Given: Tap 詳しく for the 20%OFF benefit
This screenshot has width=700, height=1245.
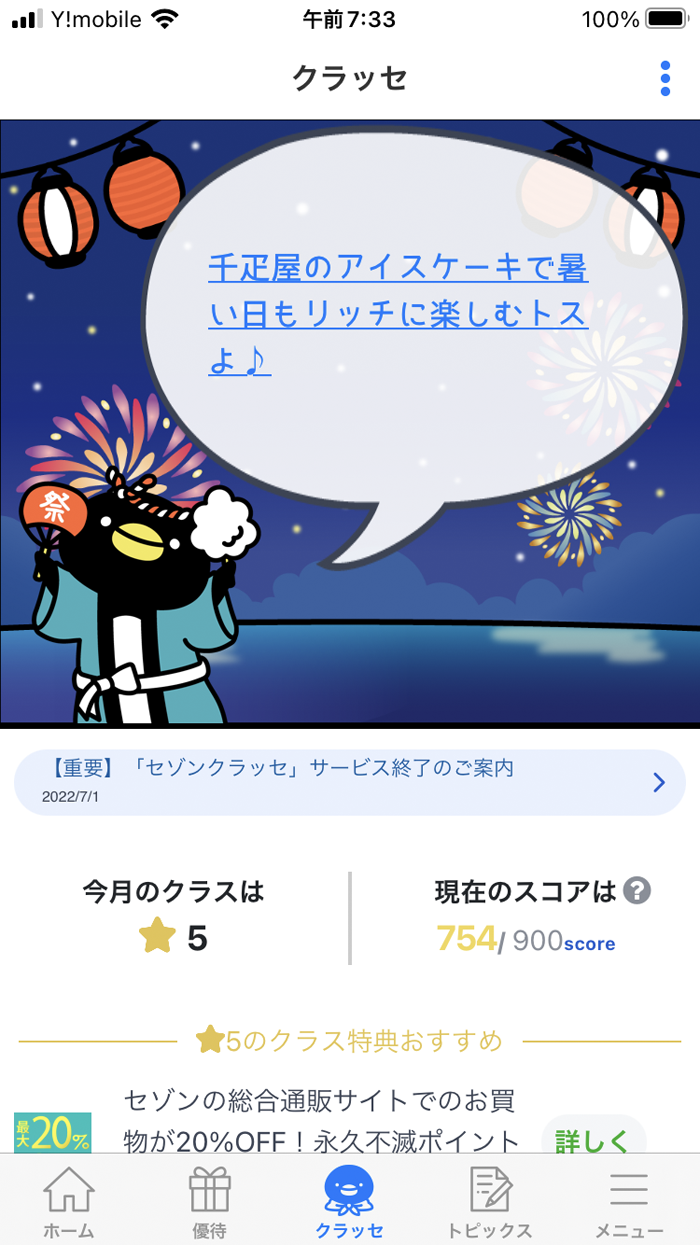Looking at the screenshot, I should pyautogui.click(x=592, y=1140).
